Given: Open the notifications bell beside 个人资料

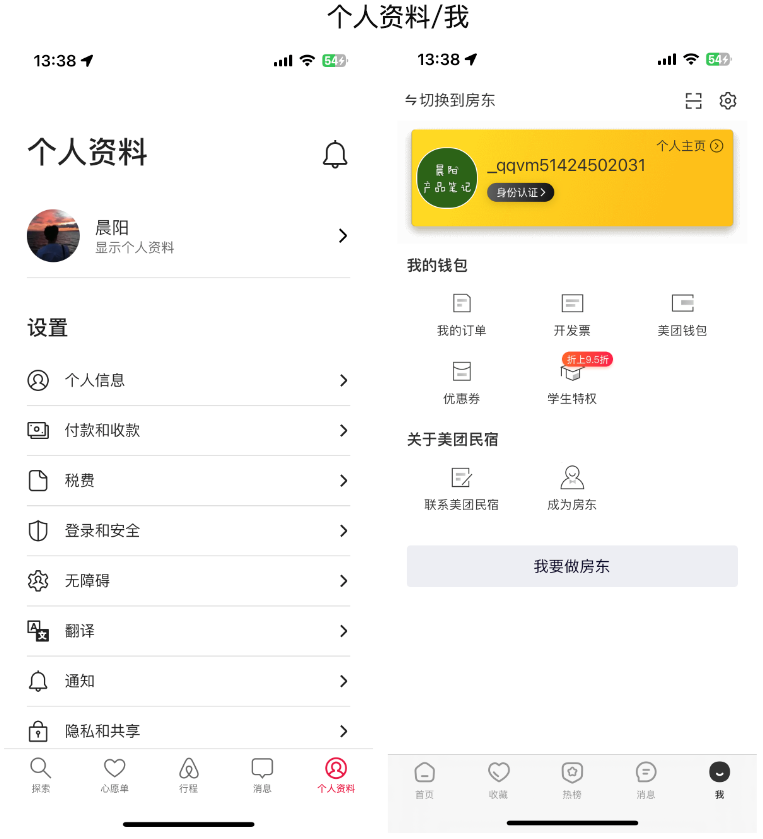Looking at the screenshot, I should (335, 154).
